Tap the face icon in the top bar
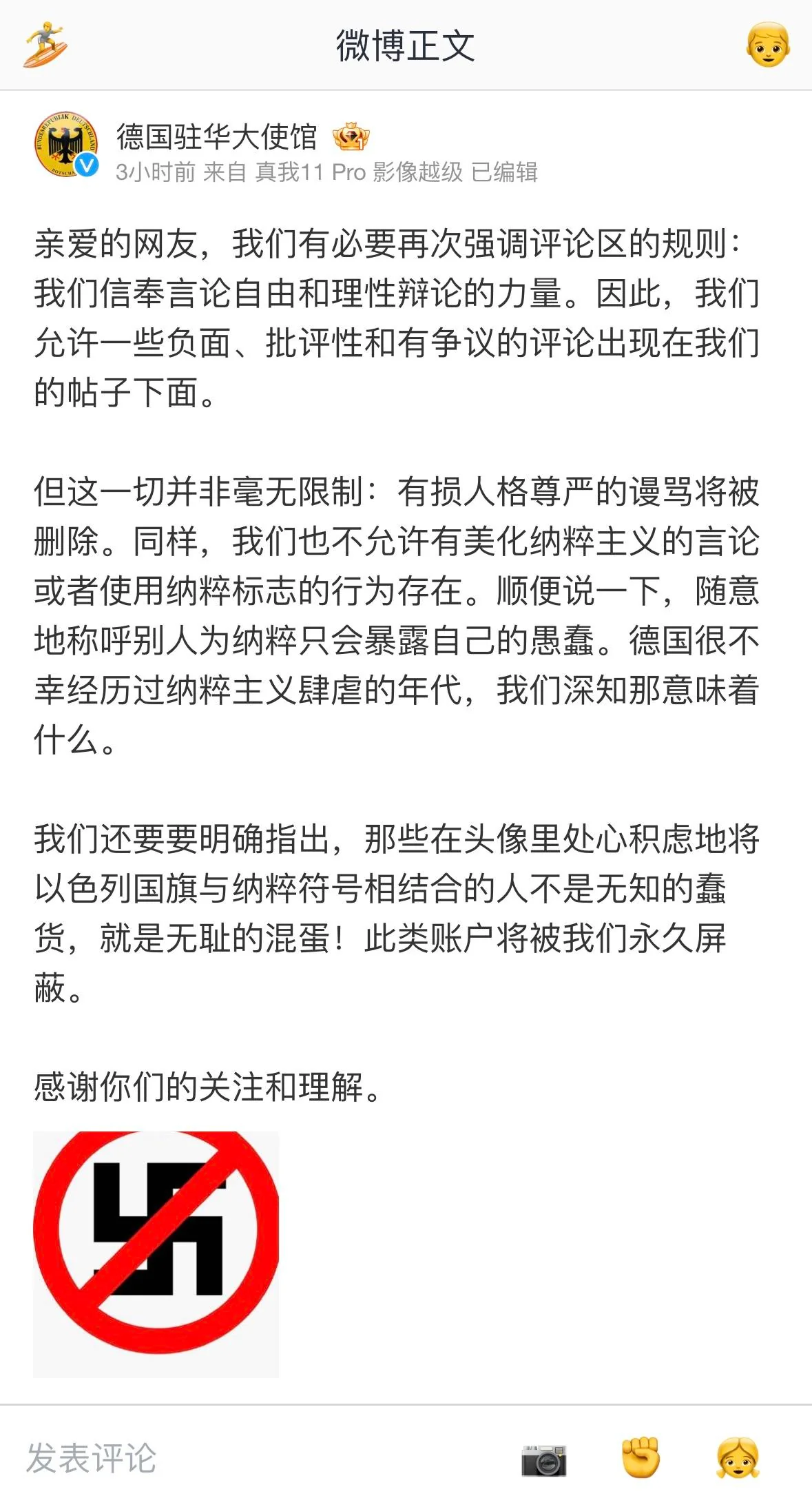The width and height of the screenshot is (812, 1507). (x=767, y=45)
